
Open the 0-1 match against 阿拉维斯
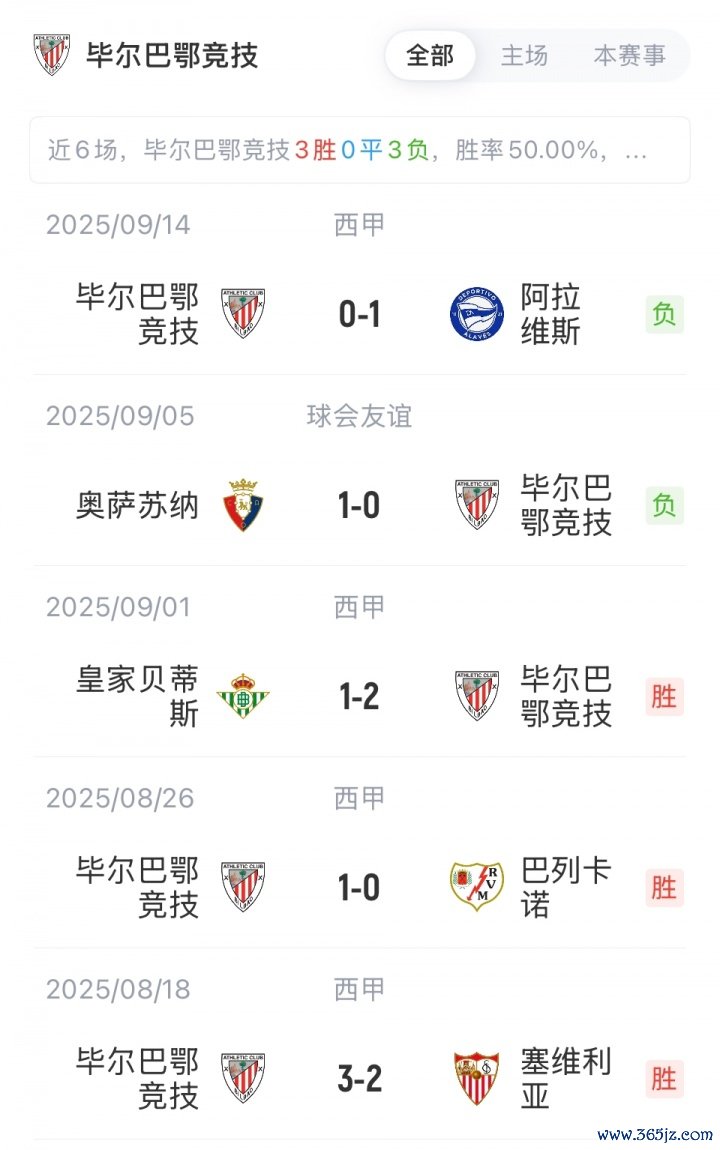pyautogui.click(x=360, y=314)
